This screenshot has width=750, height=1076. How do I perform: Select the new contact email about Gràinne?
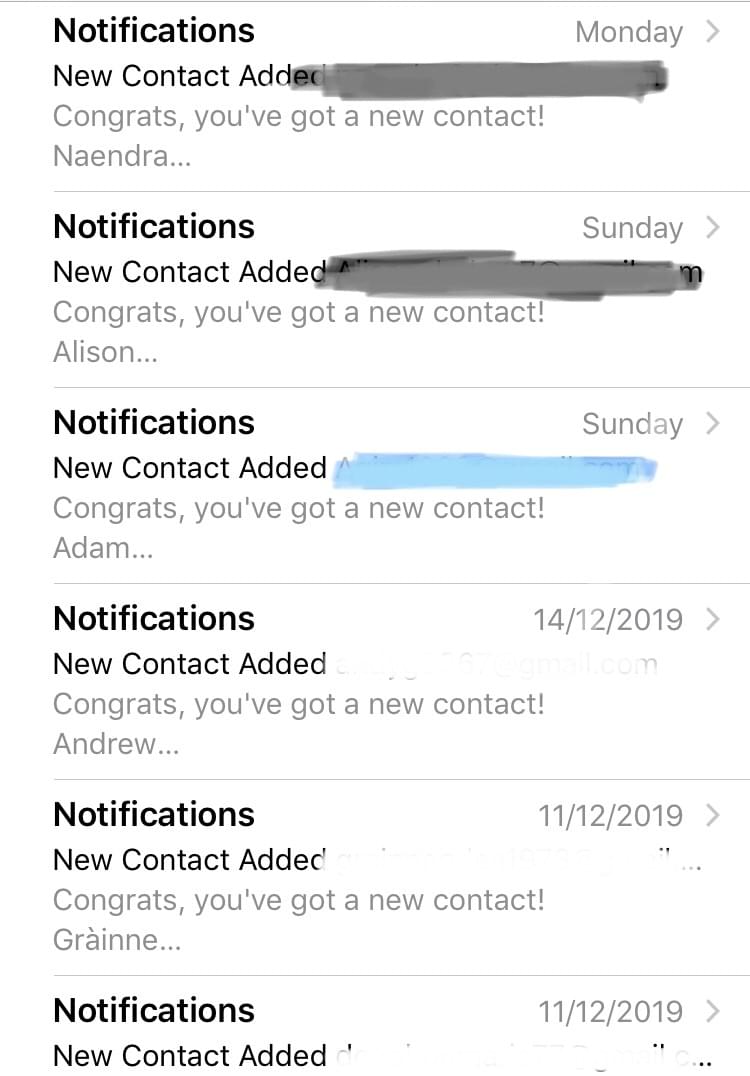375,878
